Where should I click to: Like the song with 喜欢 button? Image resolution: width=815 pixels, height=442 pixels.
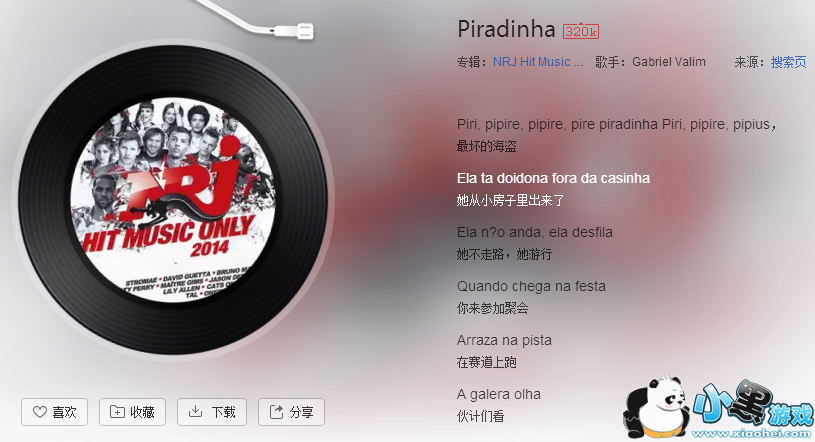click(55, 412)
